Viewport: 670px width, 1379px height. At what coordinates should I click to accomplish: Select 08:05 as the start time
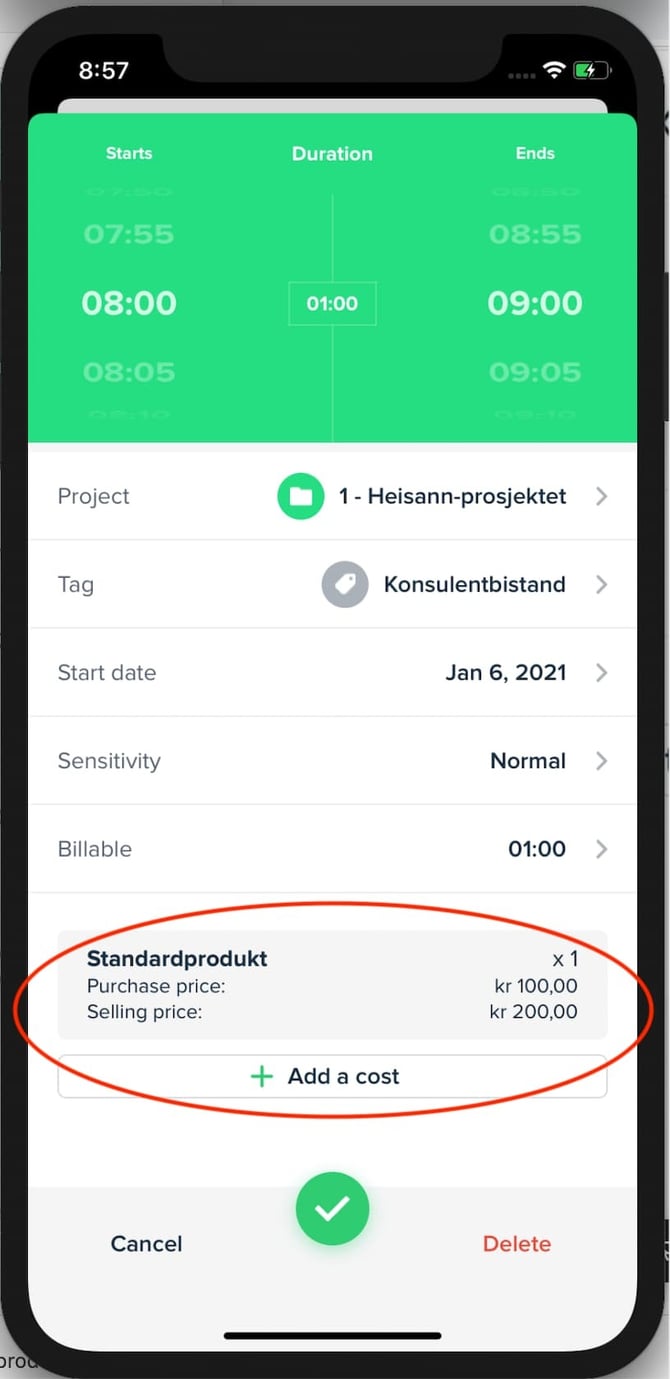click(129, 372)
